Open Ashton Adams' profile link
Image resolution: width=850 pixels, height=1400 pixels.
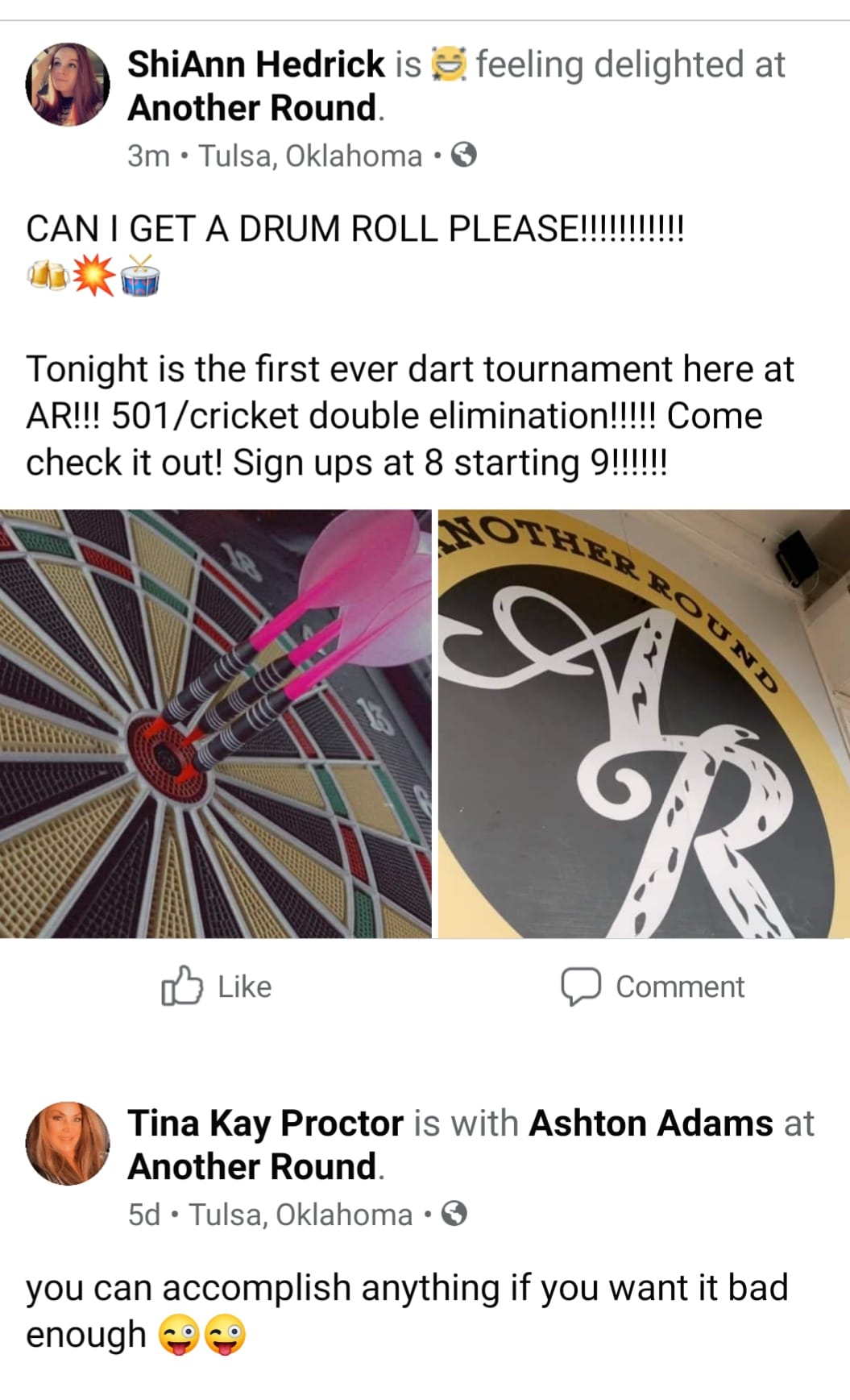point(651,1124)
